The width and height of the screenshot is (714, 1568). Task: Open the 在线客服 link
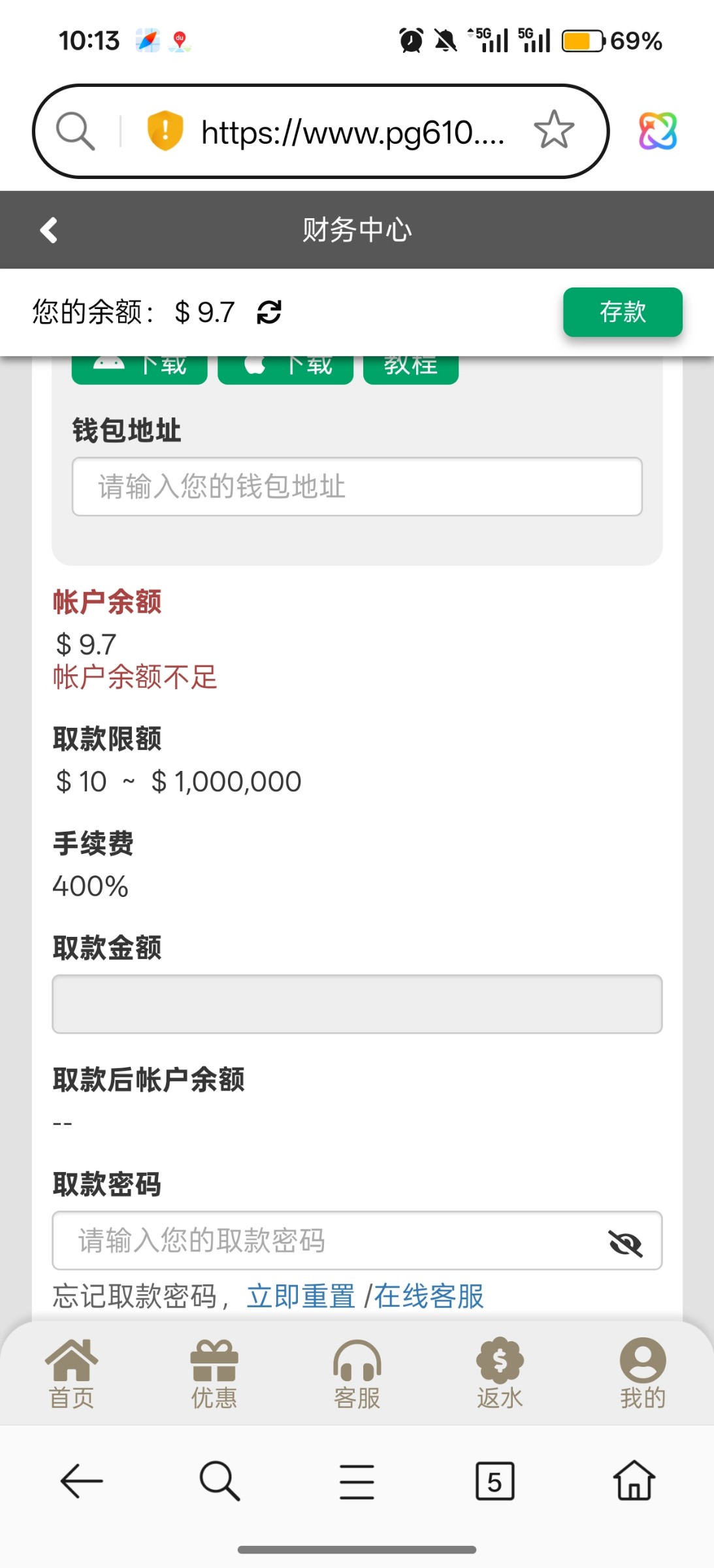(x=429, y=1296)
